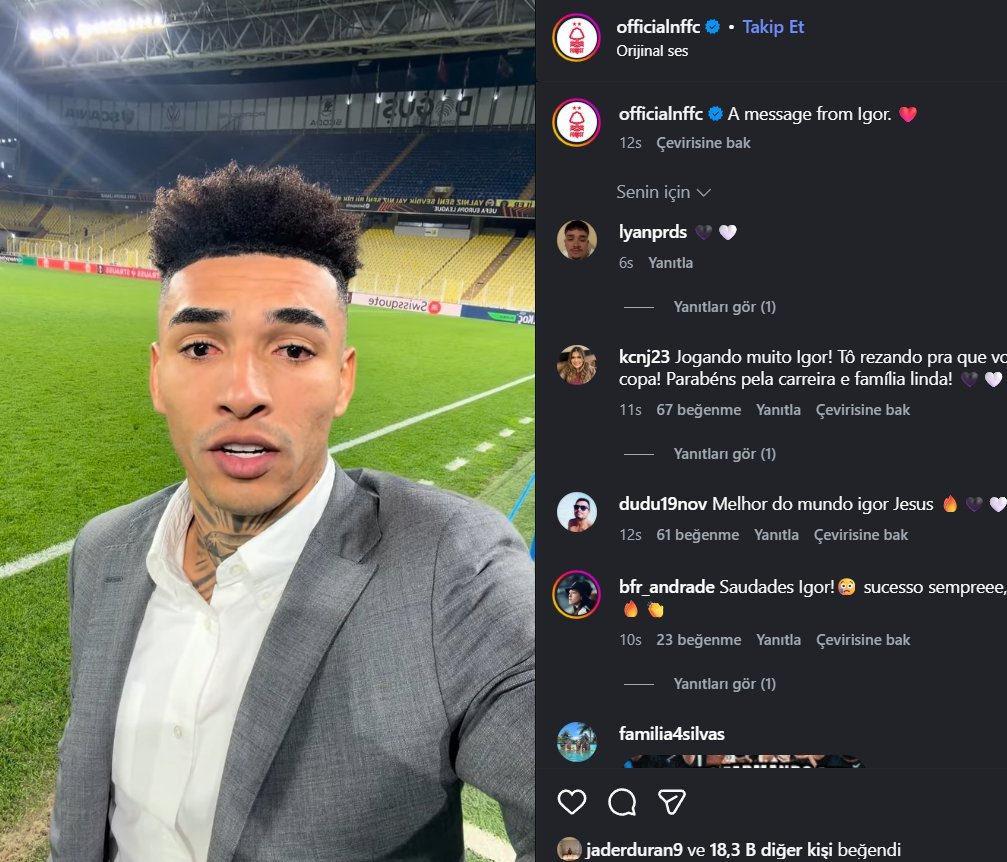1007x862 pixels.
Task: View replies under kcnj23's comment
Action: 724,454
